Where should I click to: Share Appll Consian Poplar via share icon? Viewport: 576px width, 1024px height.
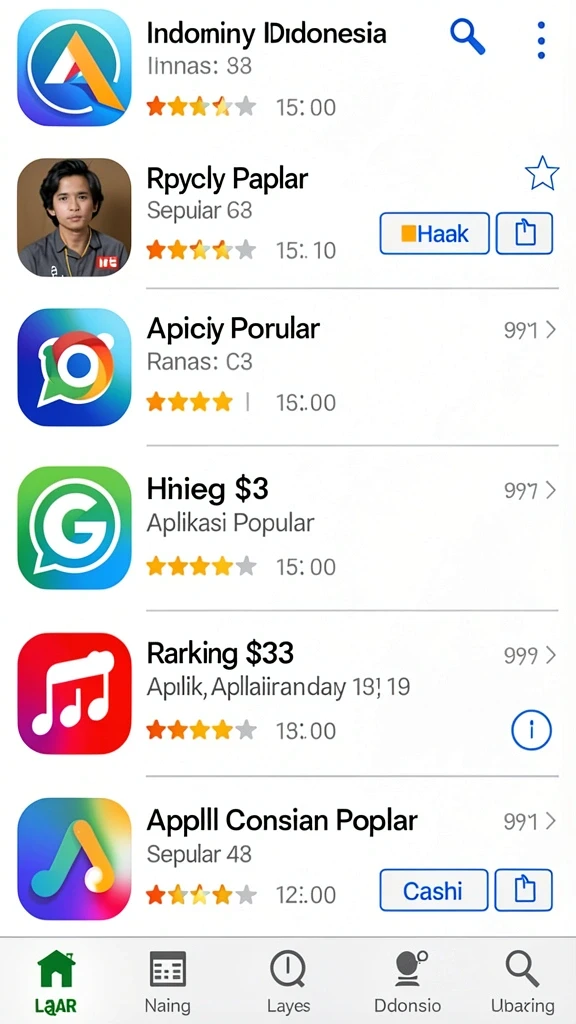(x=524, y=890)
